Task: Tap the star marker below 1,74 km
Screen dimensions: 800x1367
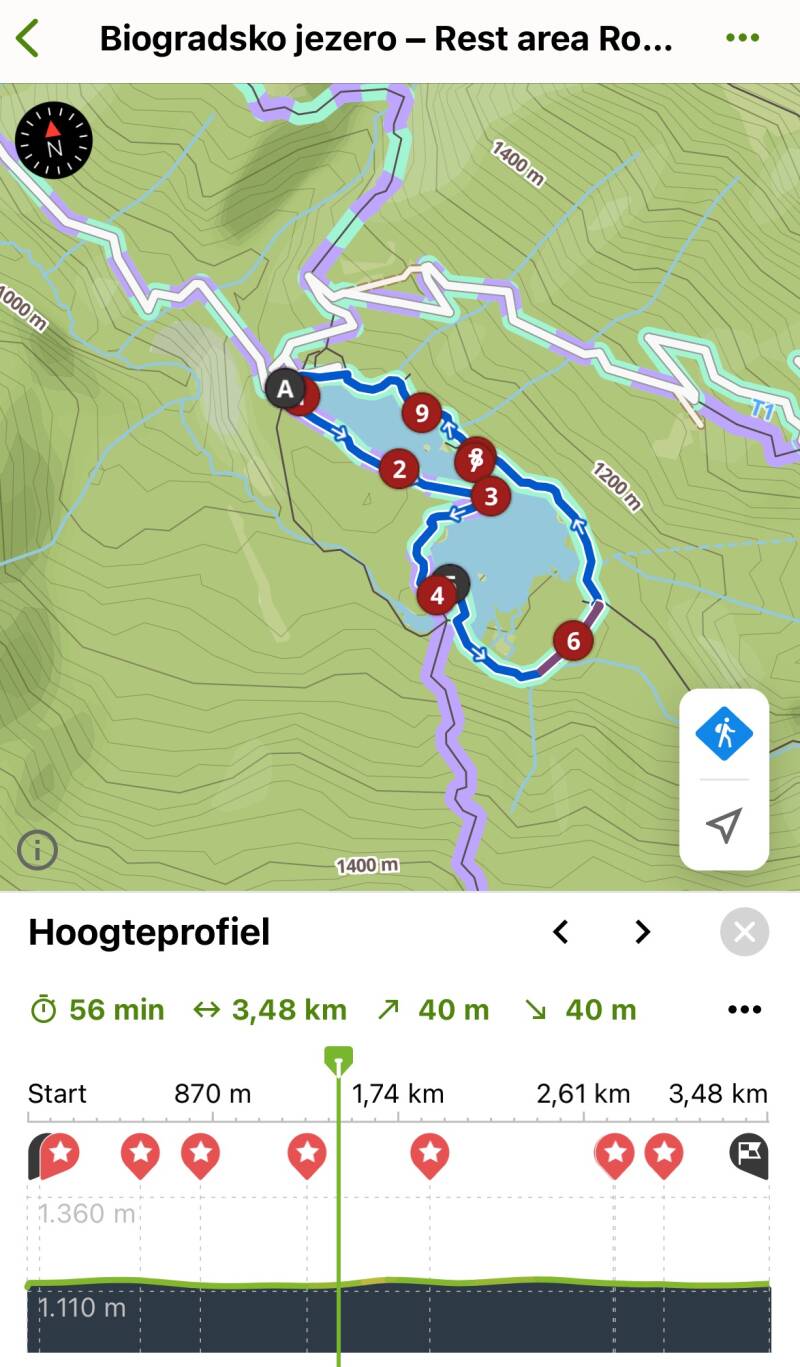Action: click(x=430, y=1156)
